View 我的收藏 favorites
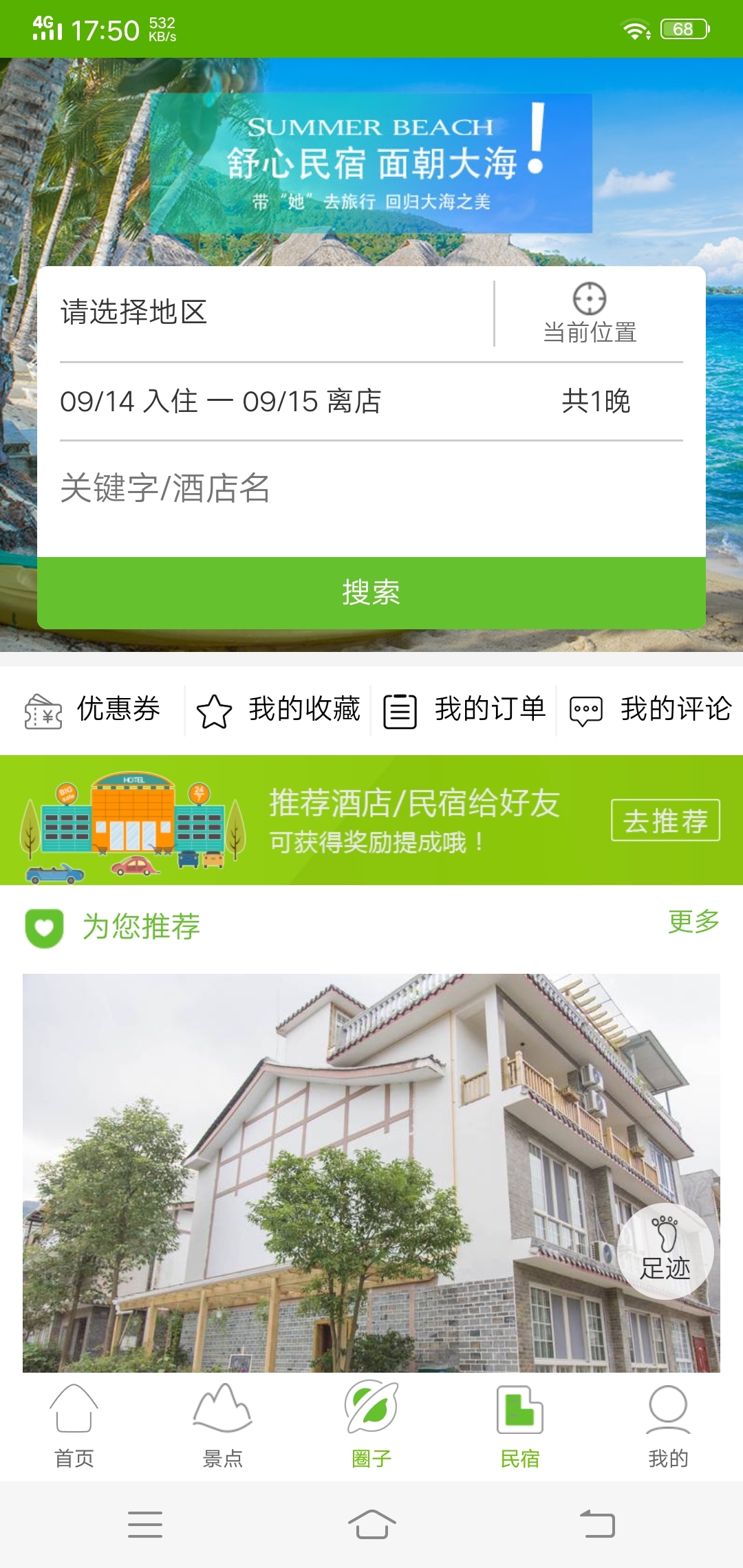This screenshot has width=743, height=1568. 279,710
